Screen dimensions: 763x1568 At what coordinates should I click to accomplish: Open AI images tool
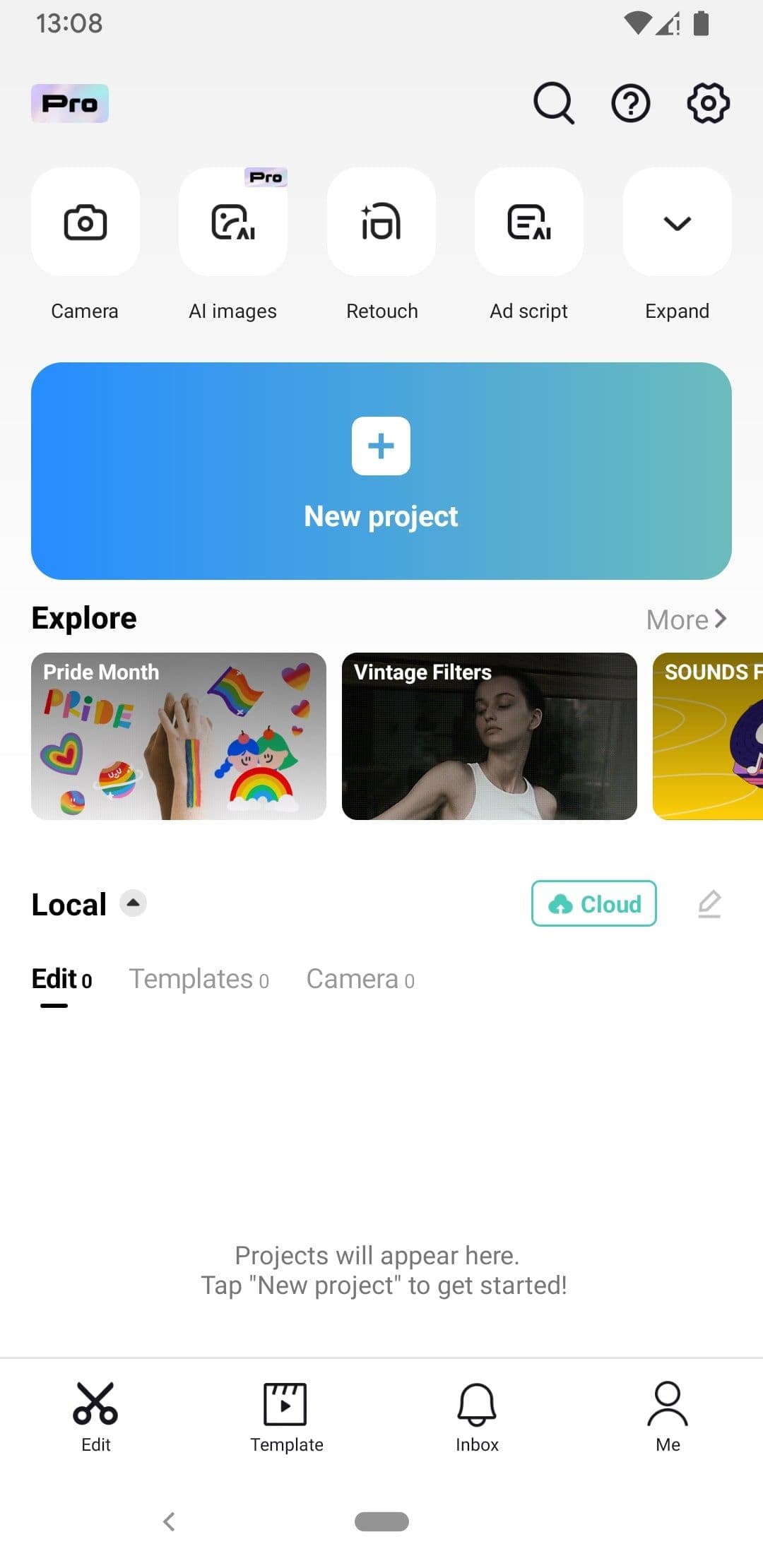click(x=233, y=222)
